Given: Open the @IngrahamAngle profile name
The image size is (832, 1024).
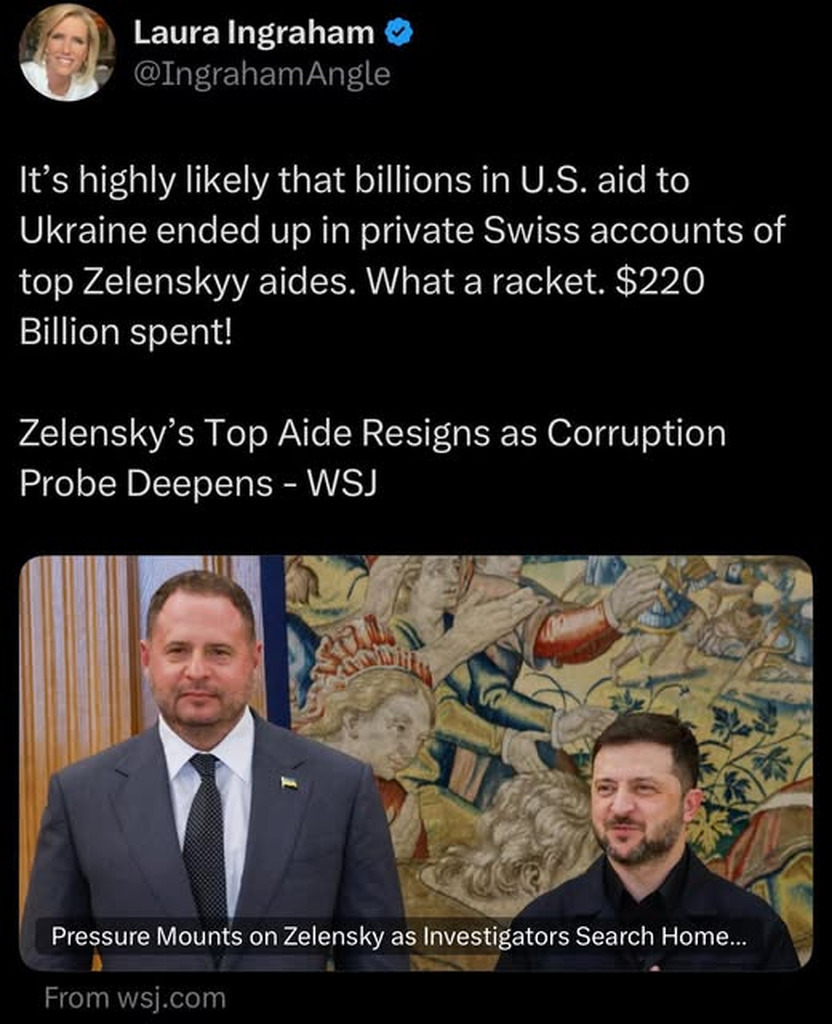Looking at the screenshot, I should pos(261,74).
